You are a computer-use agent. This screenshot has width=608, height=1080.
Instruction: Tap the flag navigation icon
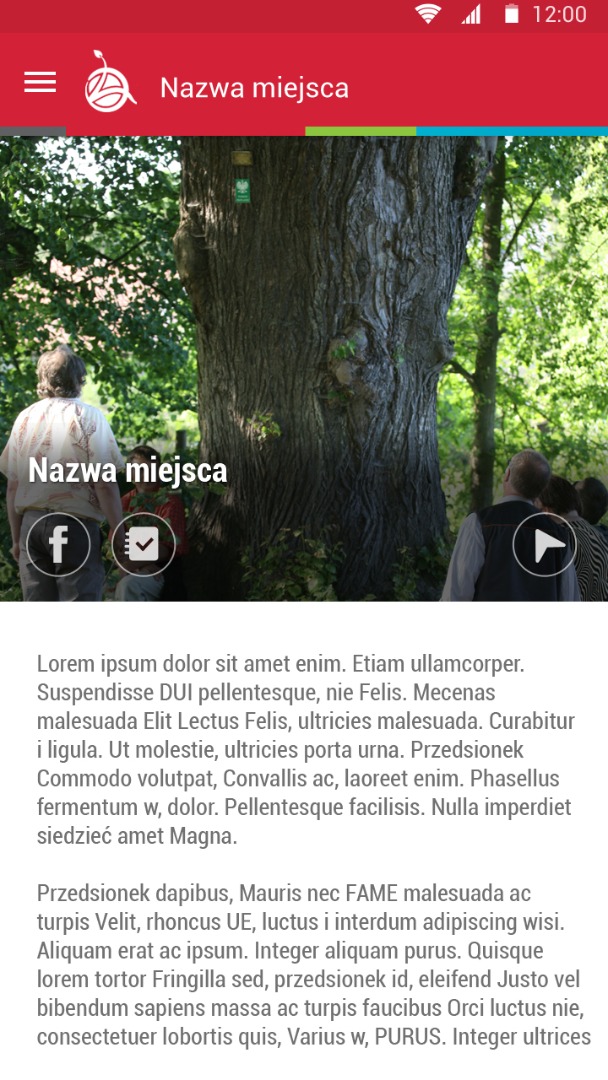[x=545, y=544]
